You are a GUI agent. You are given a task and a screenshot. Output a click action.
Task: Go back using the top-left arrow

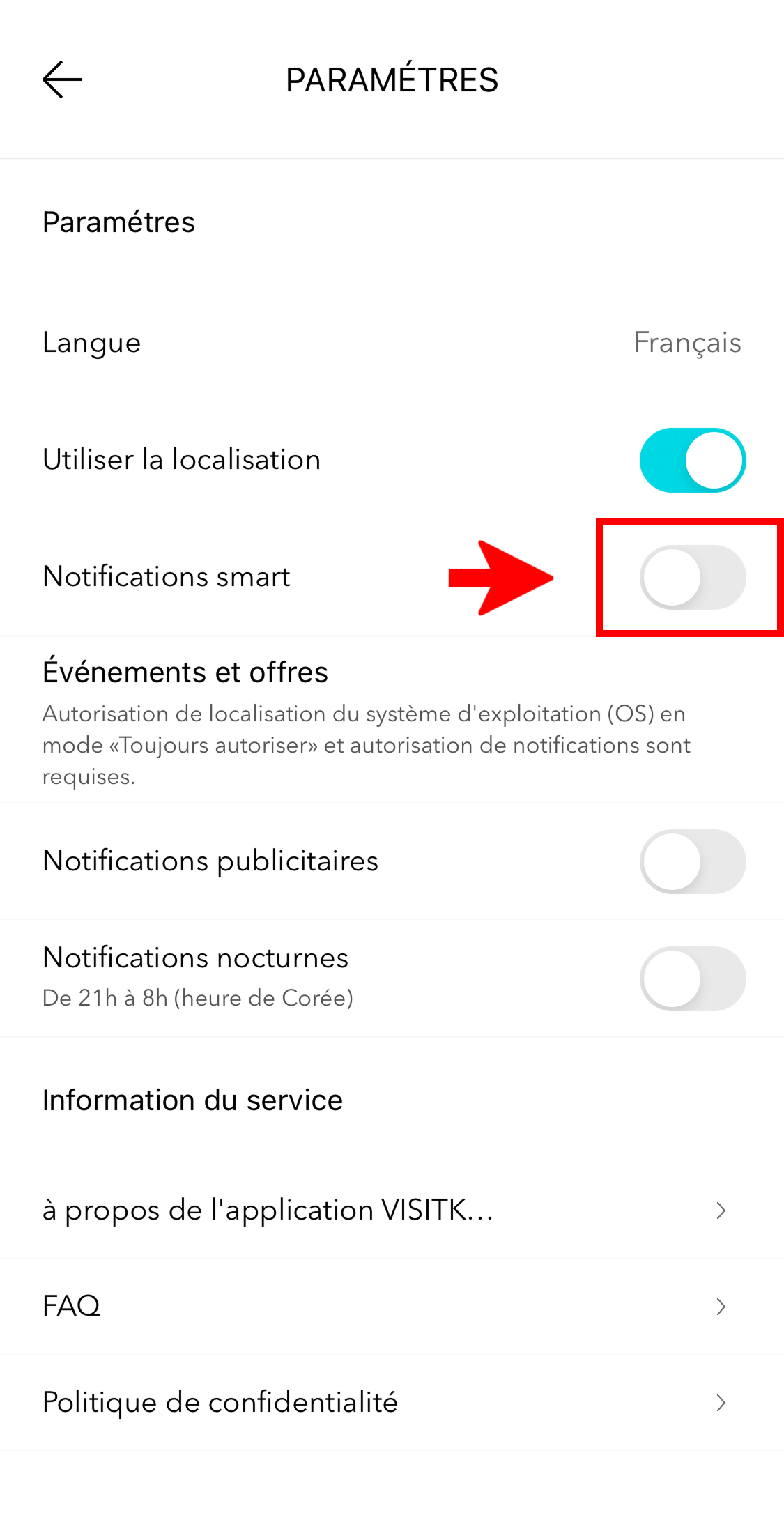(63, 79)
